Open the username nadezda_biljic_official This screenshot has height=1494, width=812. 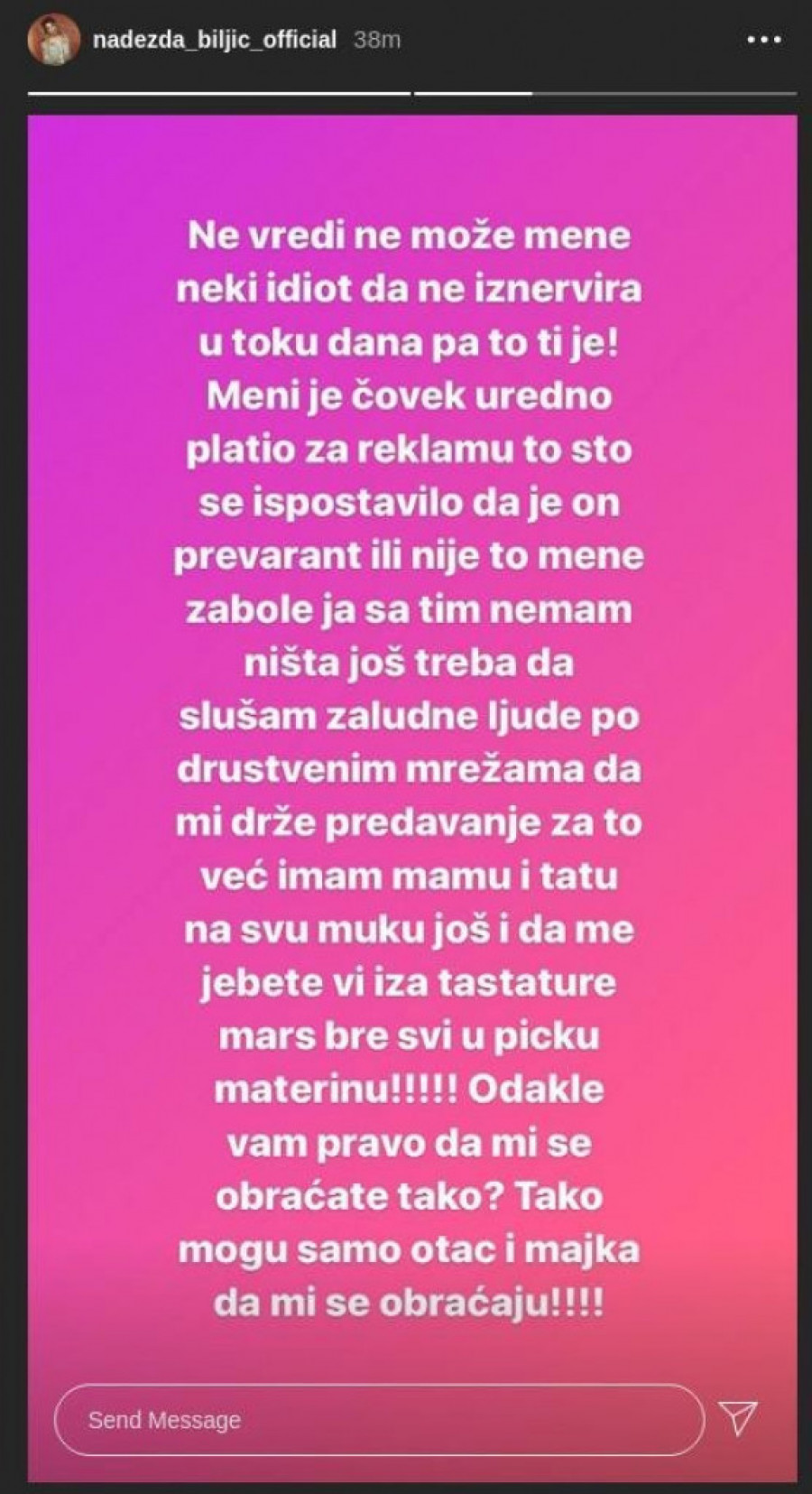215,41
